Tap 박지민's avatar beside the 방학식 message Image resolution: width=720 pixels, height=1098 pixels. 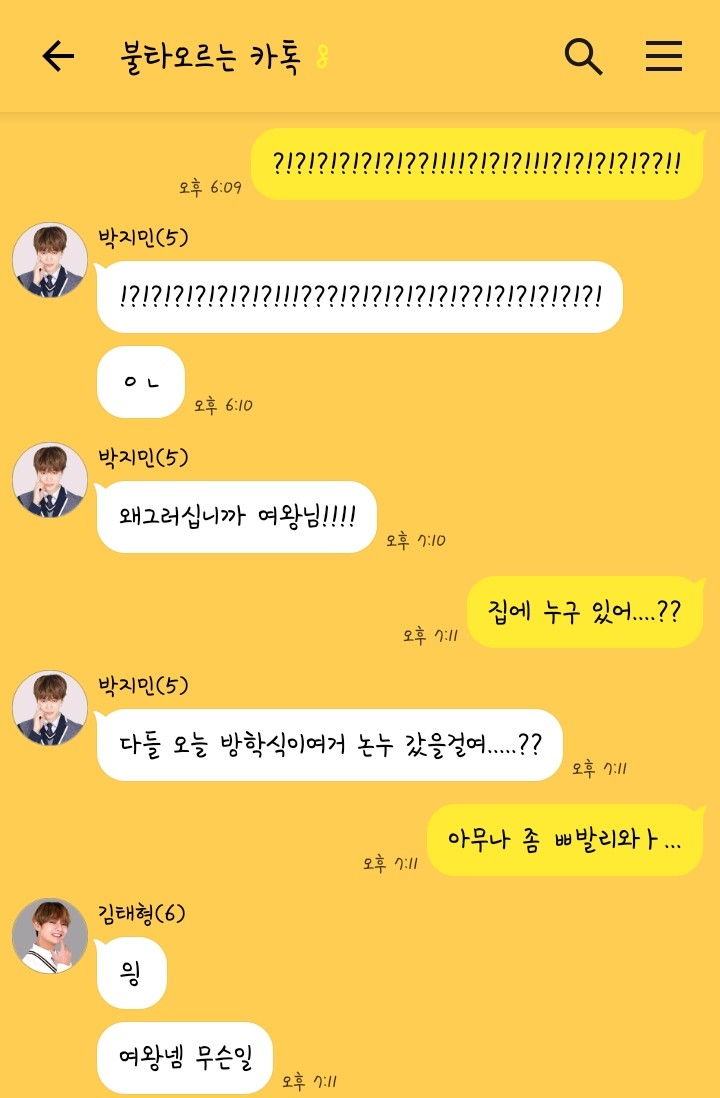click(50, 708)
